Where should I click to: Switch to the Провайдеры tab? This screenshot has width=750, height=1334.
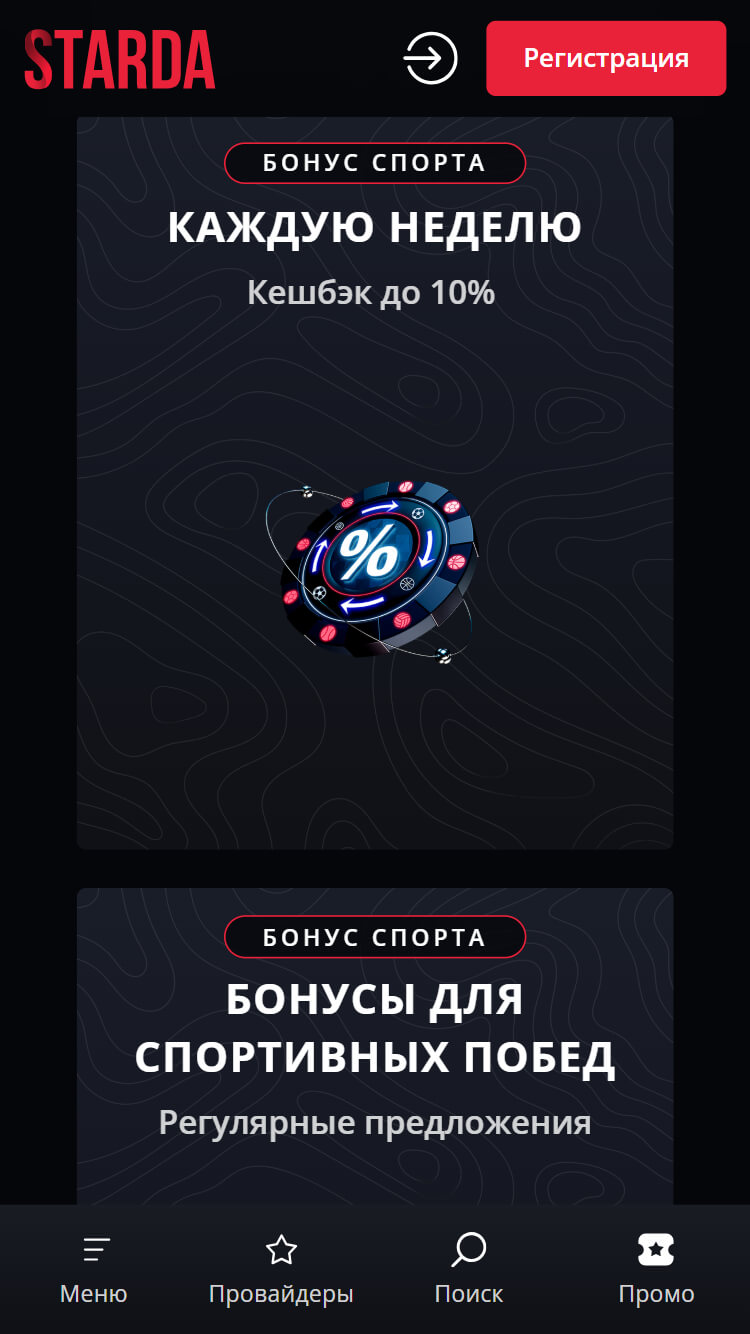pos(281,1269)
